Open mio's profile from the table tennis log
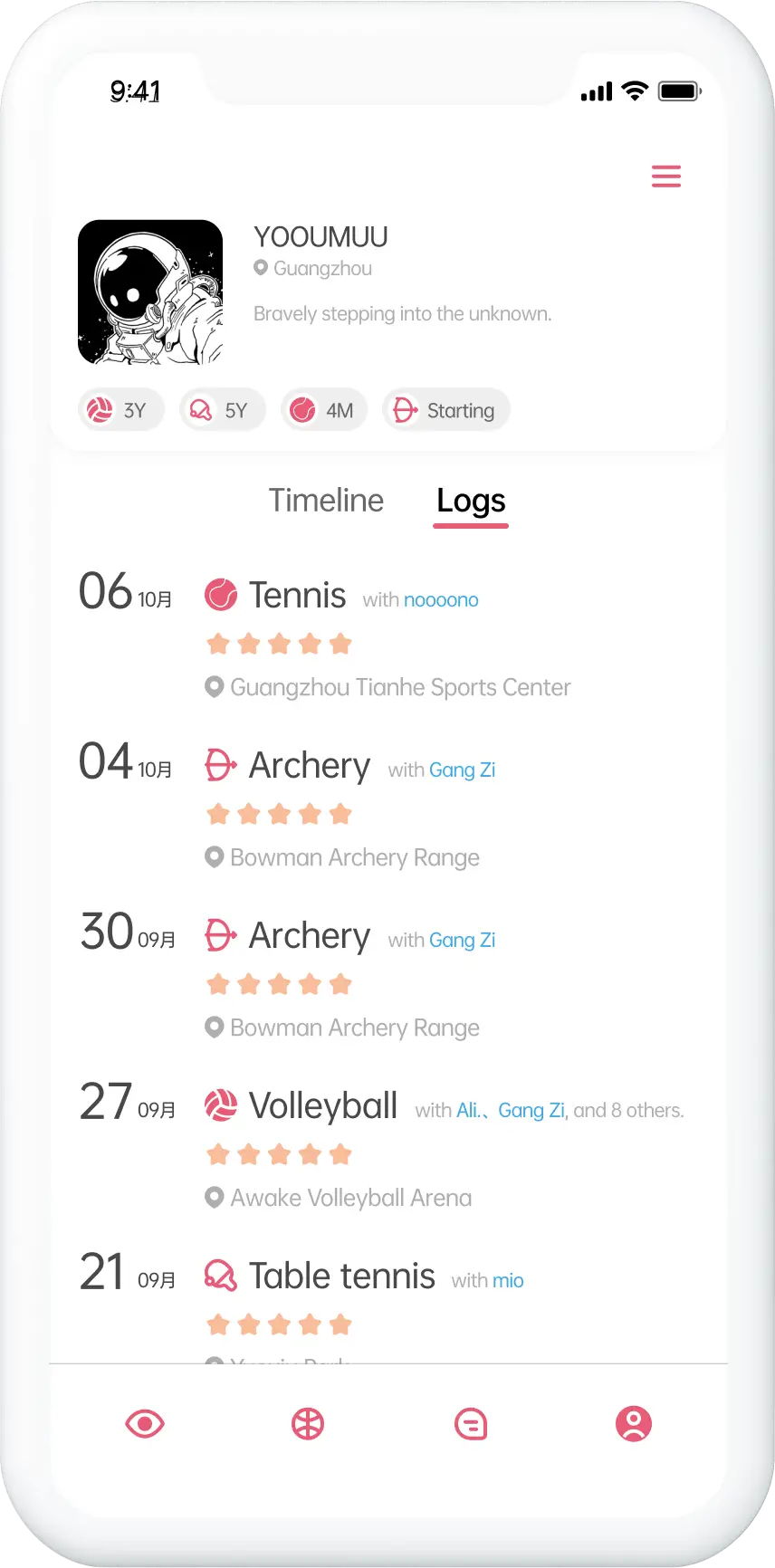The height and width of the screenshot is (1568, 775). 509,1280
